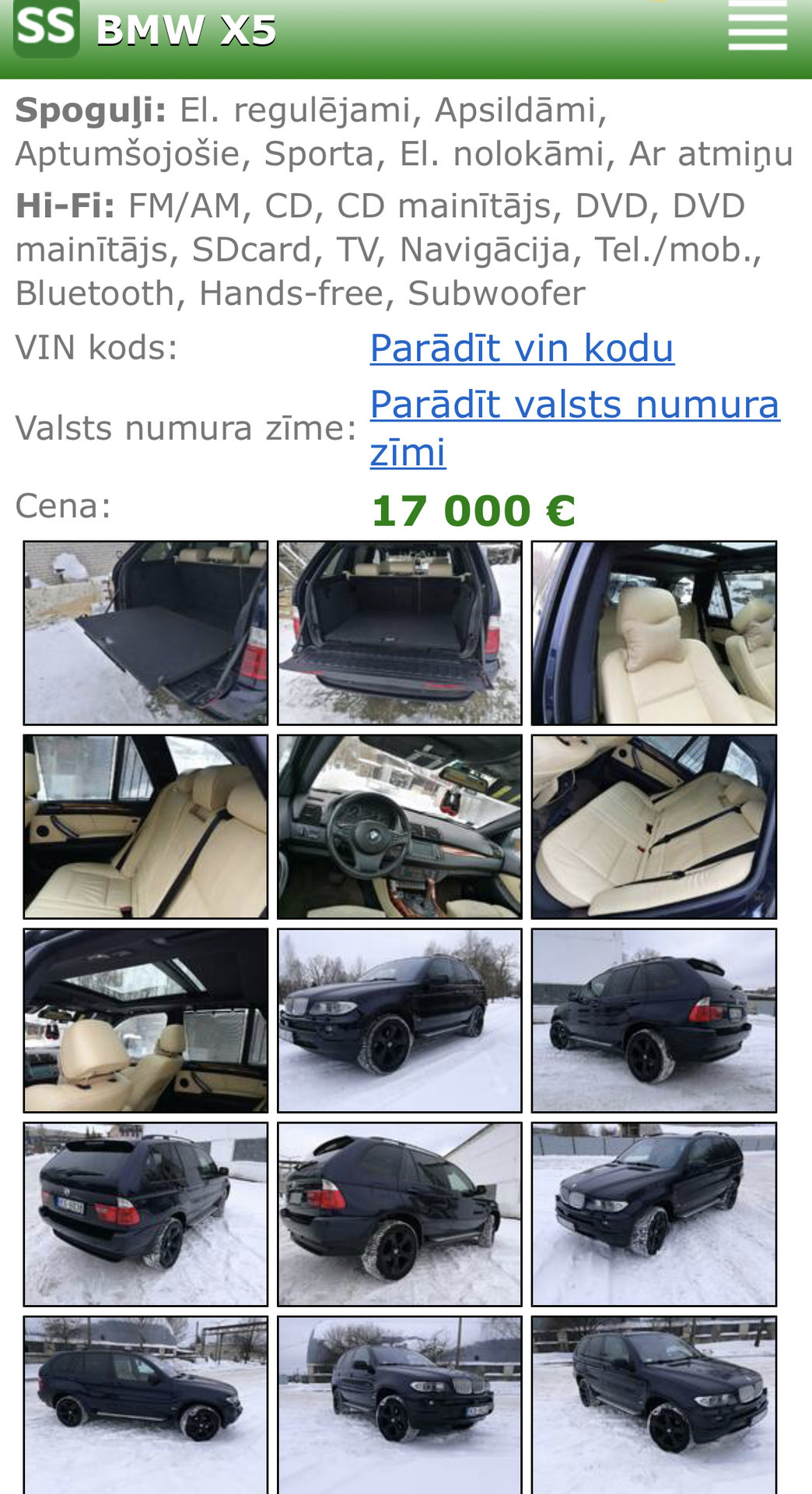Enlarge rear bench seat photo taken from above
The image size is (812, 1494).
click(x=653, y=826)
